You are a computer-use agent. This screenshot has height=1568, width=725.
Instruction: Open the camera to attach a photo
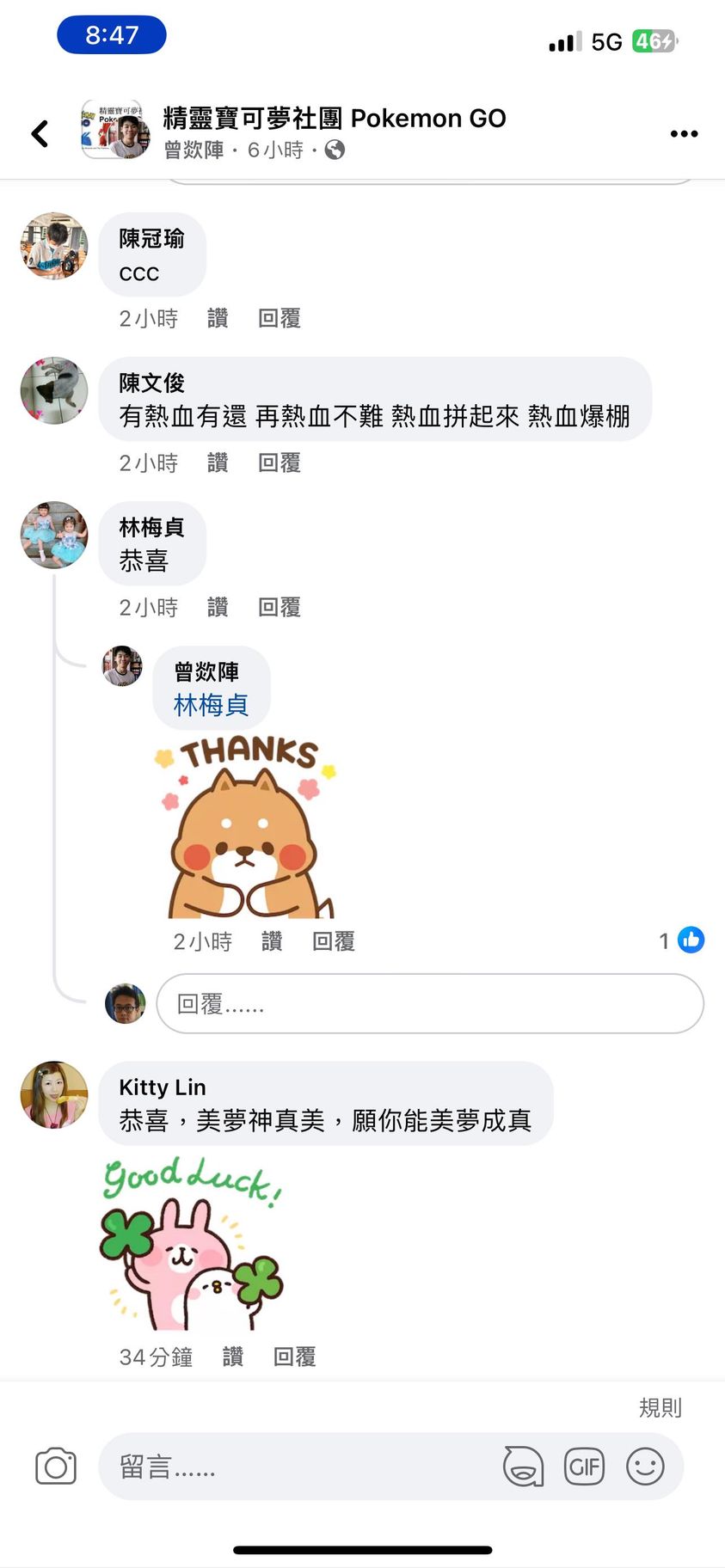[56, 1467]
